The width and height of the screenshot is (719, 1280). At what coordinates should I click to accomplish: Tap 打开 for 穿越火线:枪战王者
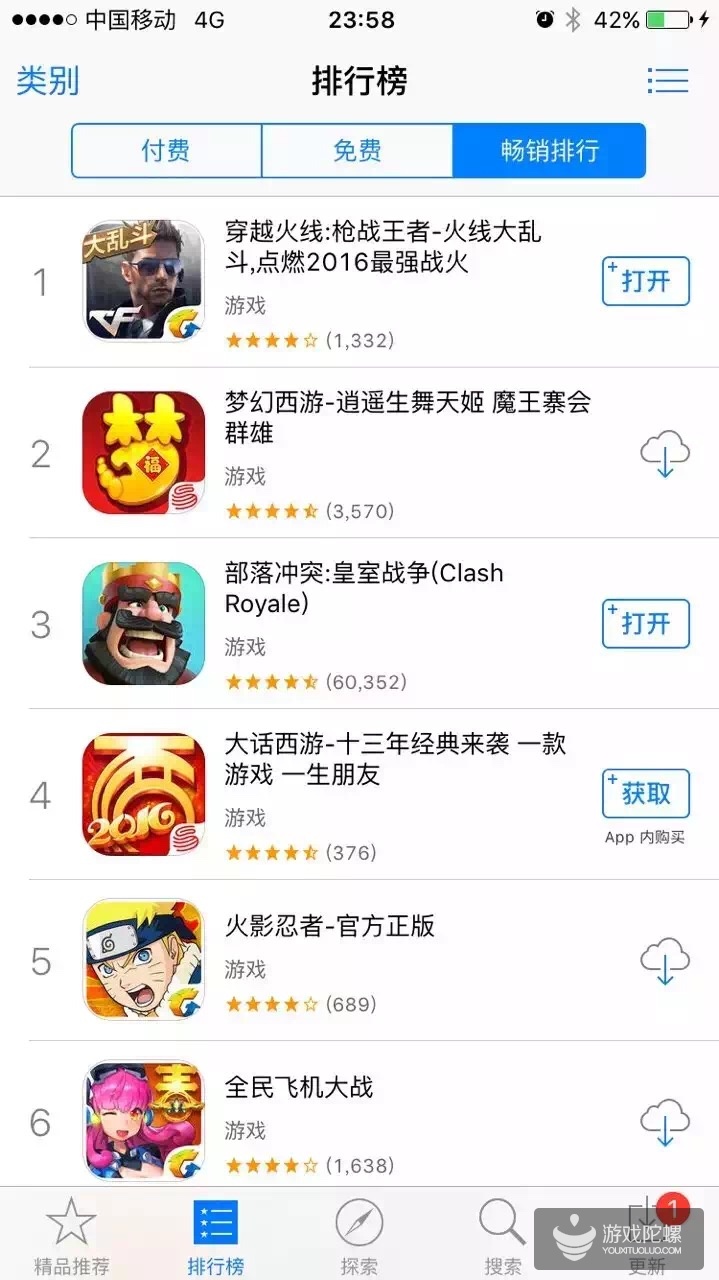coord(645,281)
